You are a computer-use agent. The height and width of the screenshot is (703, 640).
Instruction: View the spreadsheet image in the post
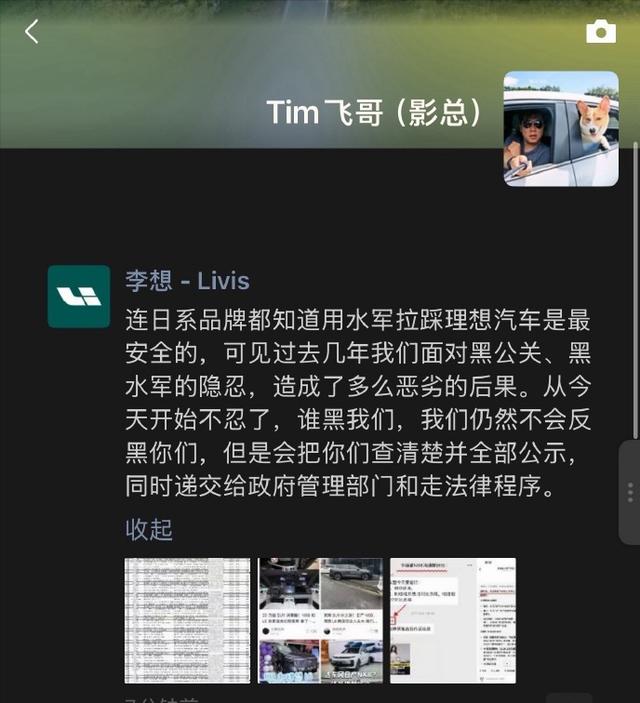click(187, 621)
